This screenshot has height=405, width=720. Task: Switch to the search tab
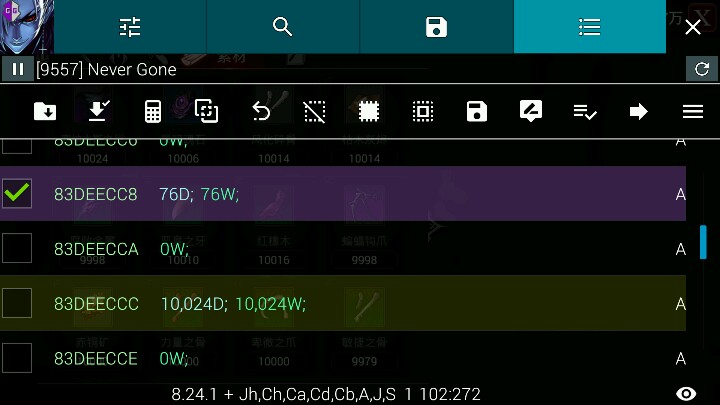(283, 27)
